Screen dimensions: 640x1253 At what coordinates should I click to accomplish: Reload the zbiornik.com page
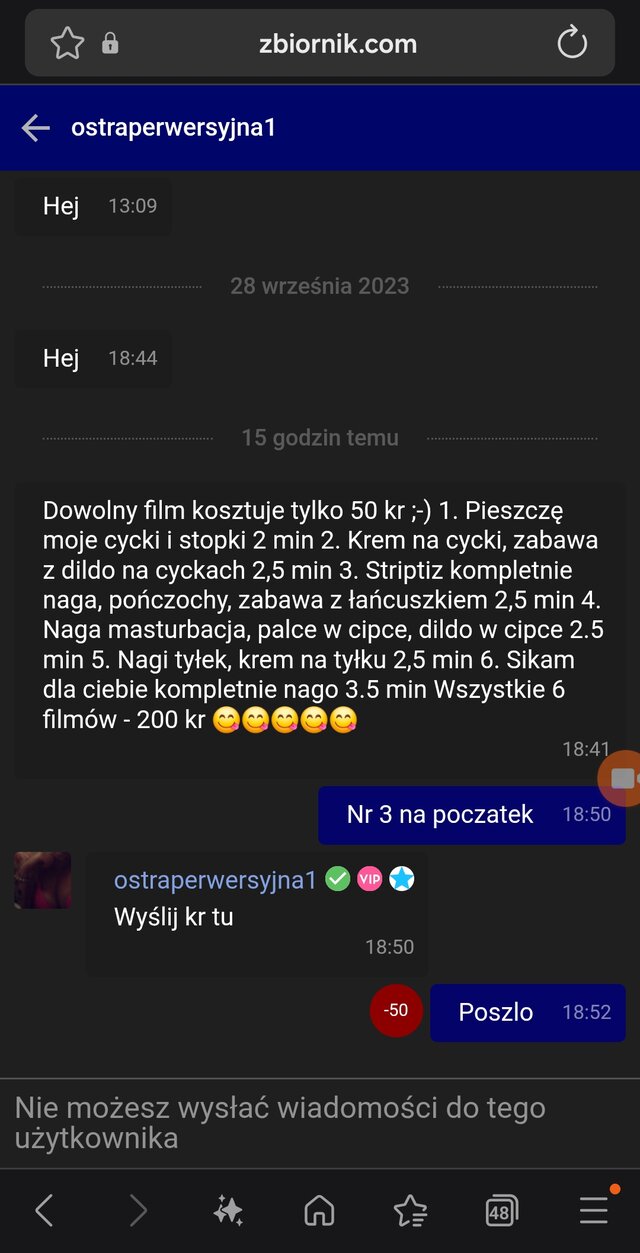point(572,43)
